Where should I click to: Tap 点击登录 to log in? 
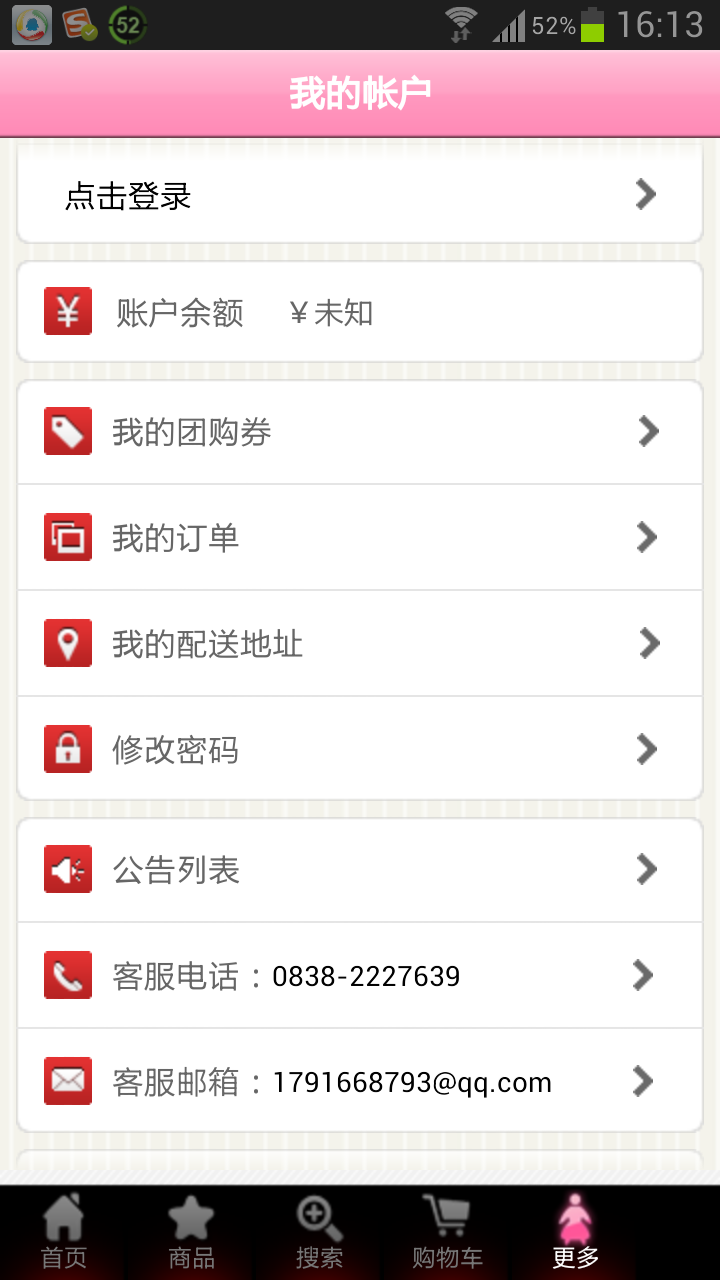click(x=360, y=195)
